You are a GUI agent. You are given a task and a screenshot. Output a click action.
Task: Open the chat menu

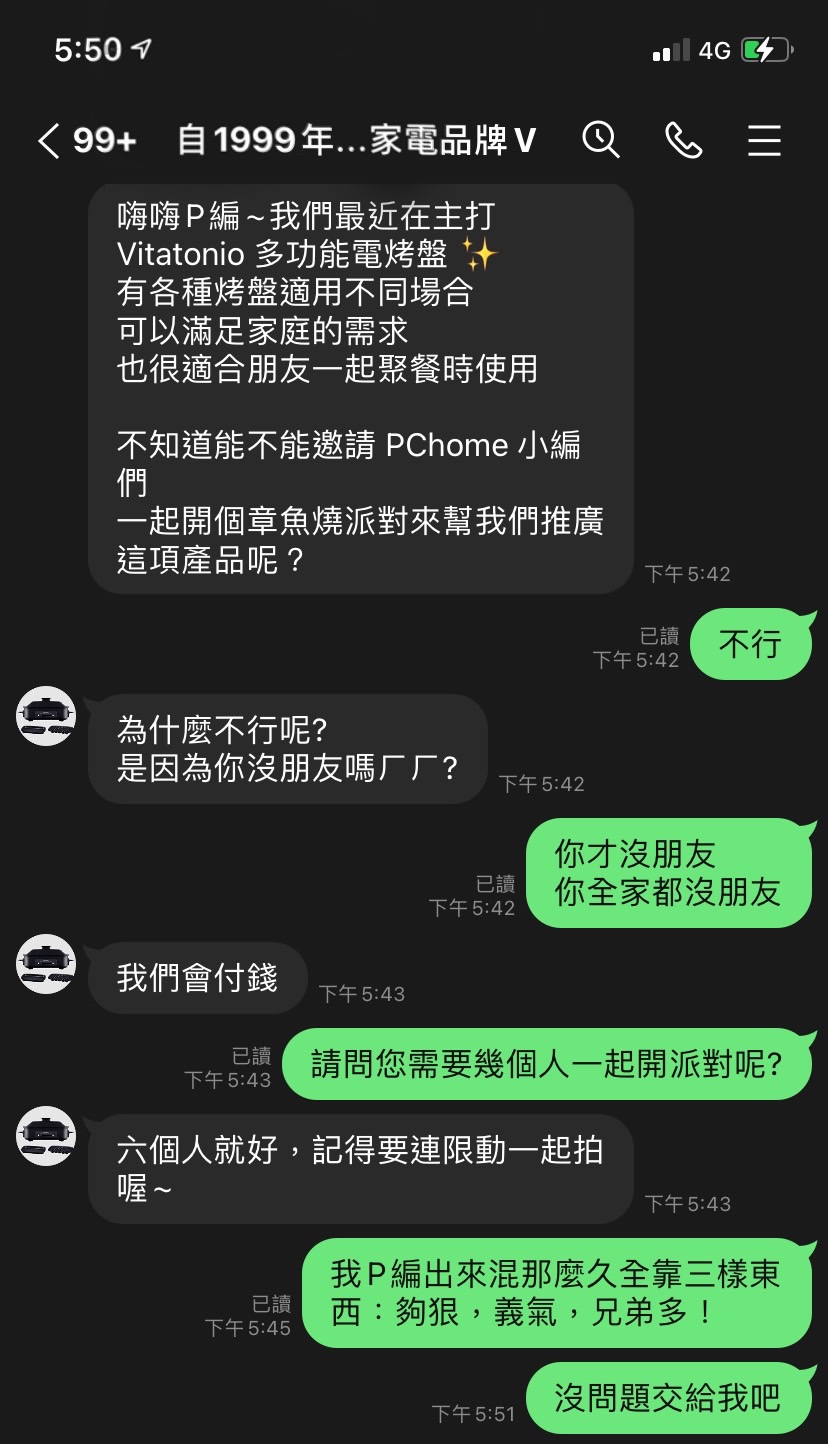tap(764, 140)
